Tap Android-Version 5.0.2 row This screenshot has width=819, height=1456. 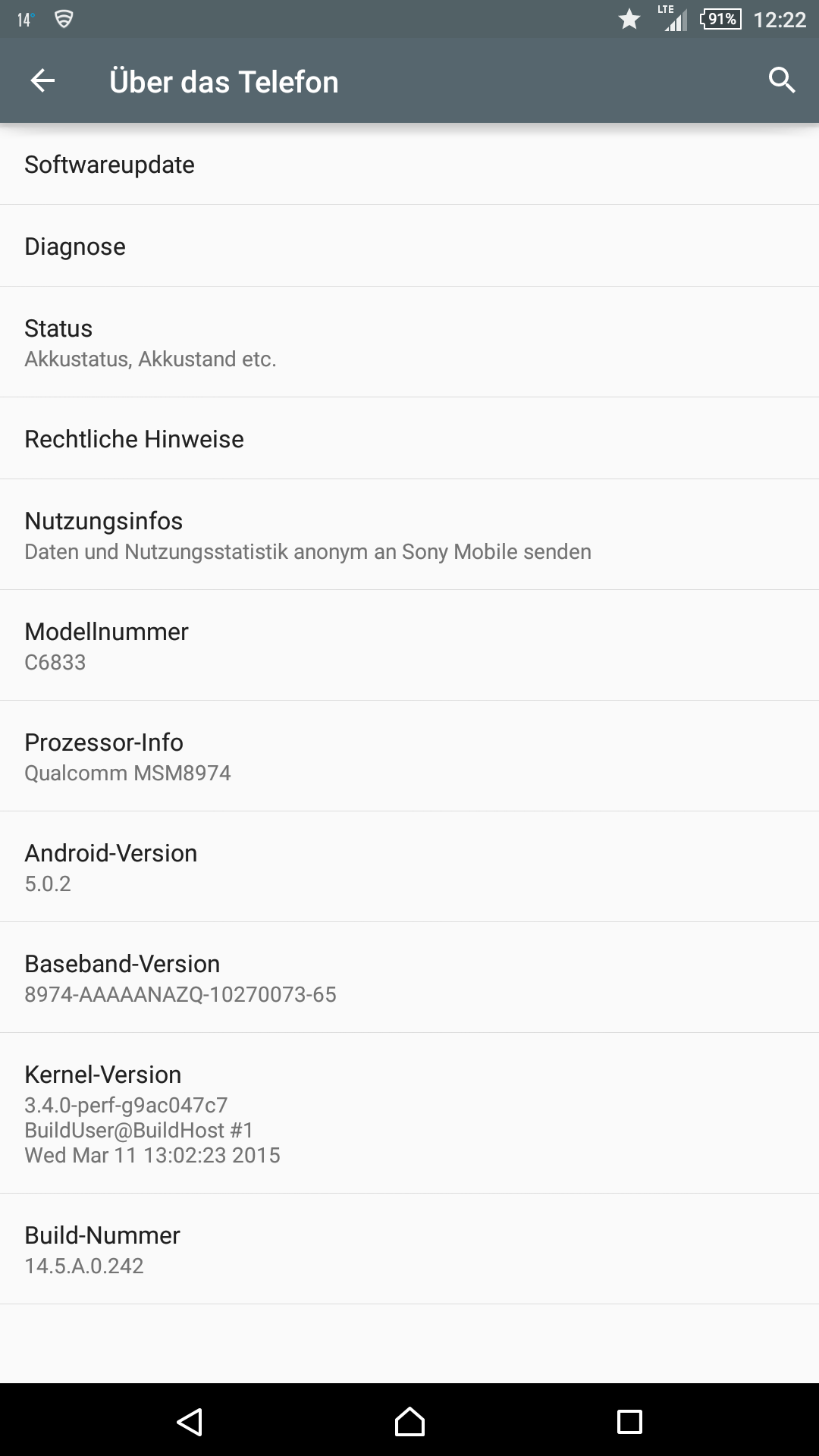pos(409,867)
